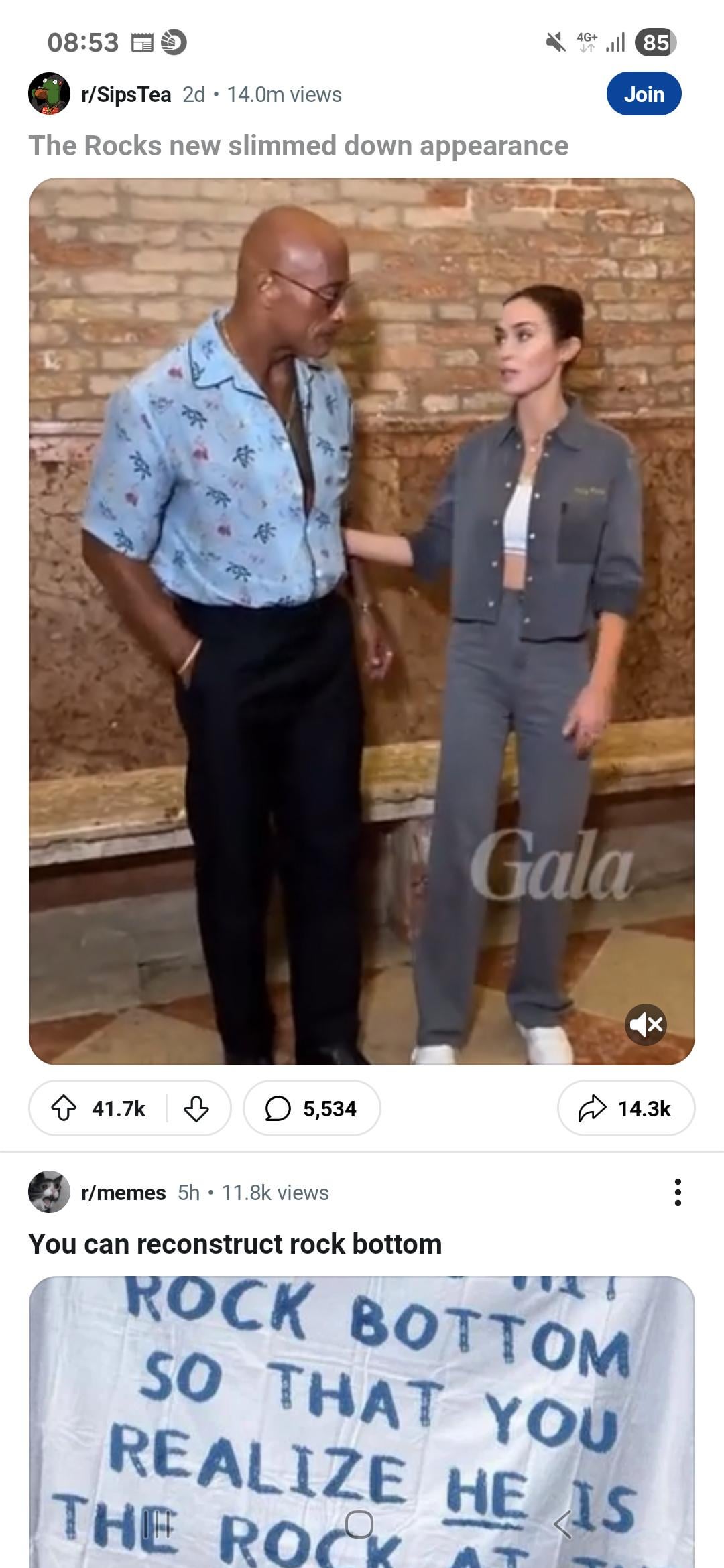Unmute the video in The Rocks post
This screenshot has height=1568, width=724.
pos(646,1024)
